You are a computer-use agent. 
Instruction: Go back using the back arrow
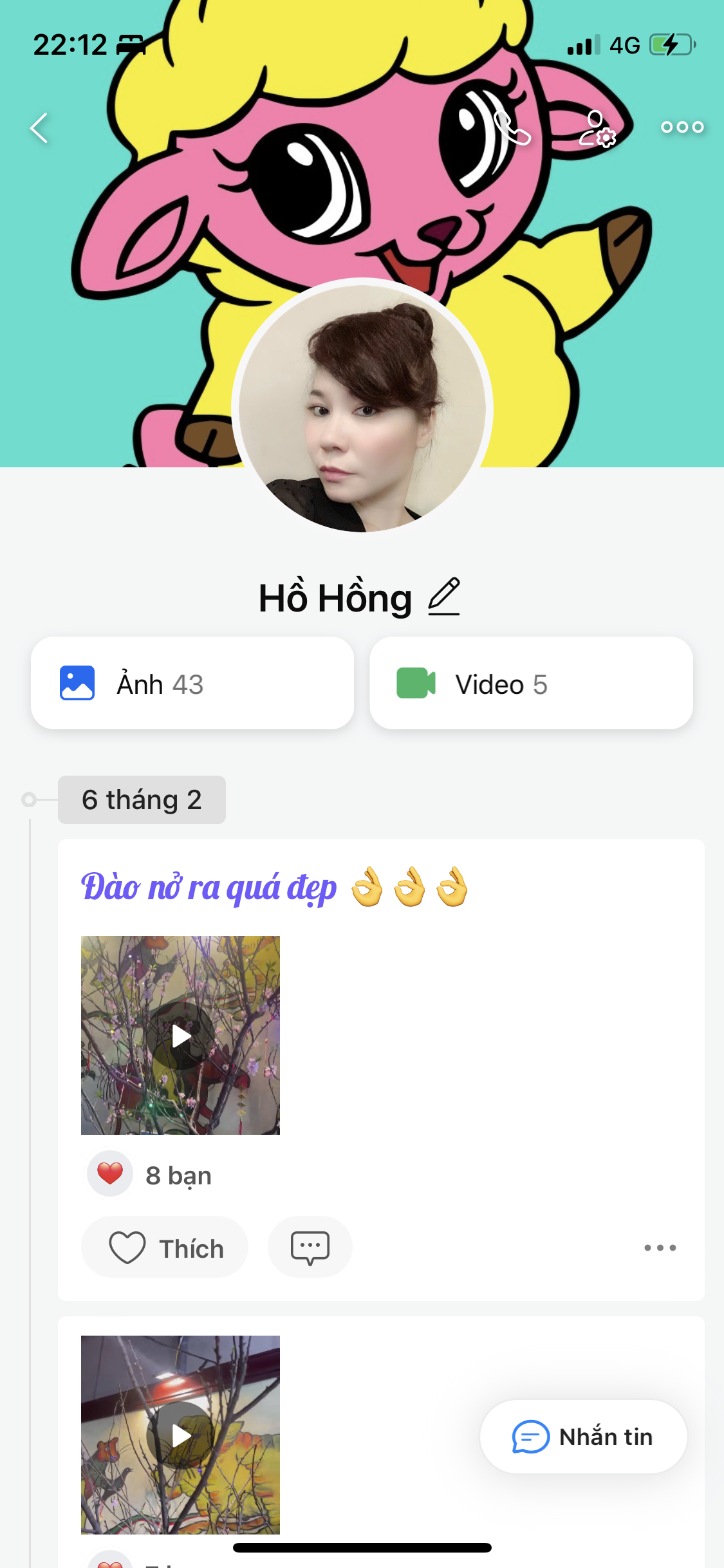pos(39,127)
